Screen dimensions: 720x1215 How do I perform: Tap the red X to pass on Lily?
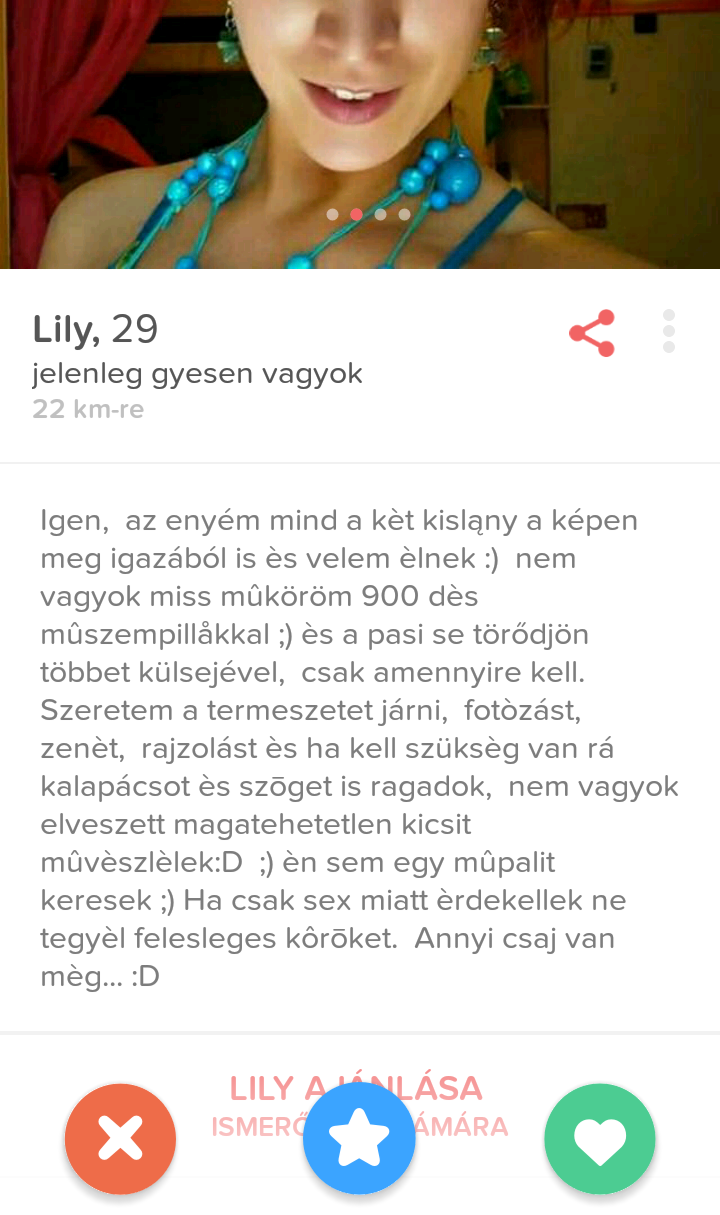point(120,1139)
